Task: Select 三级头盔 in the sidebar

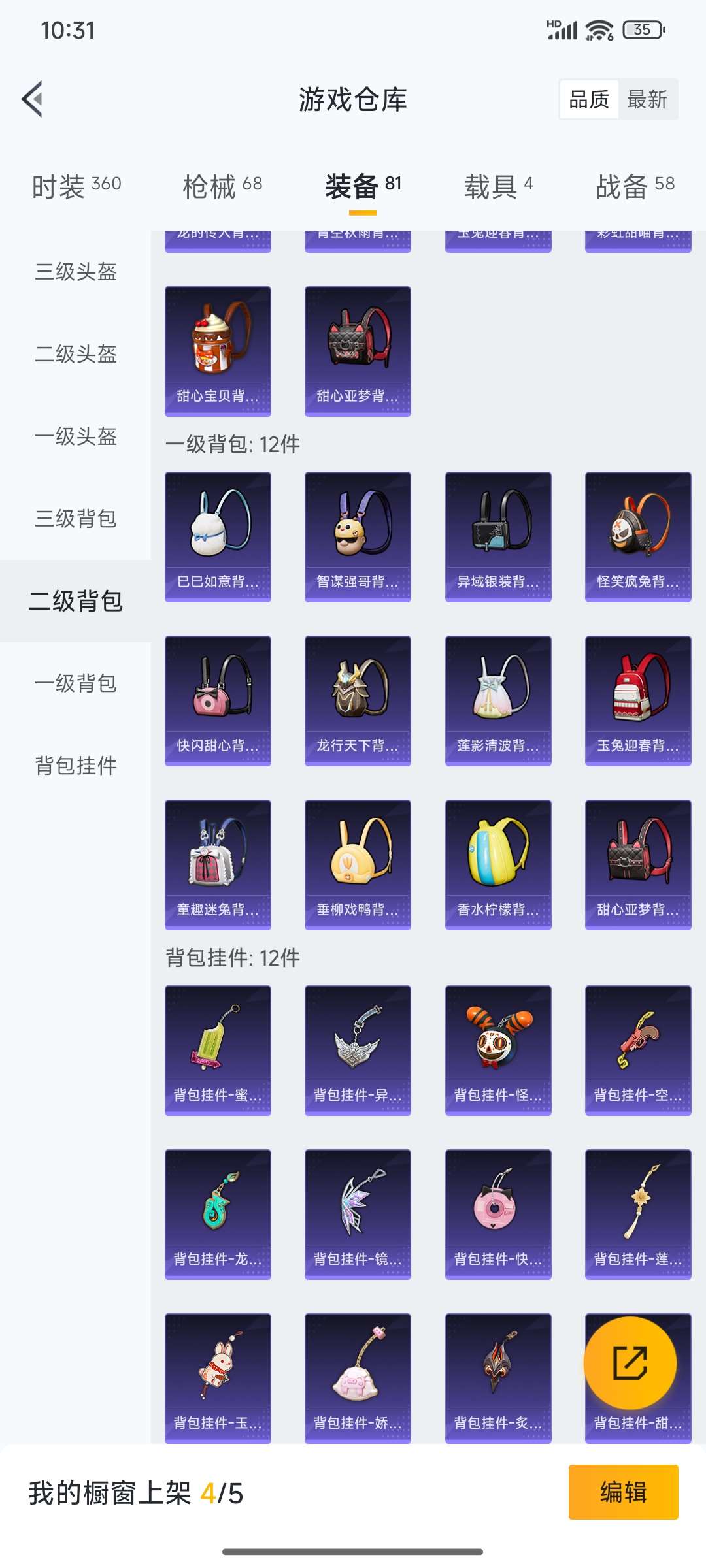Action: click(76, 272)
